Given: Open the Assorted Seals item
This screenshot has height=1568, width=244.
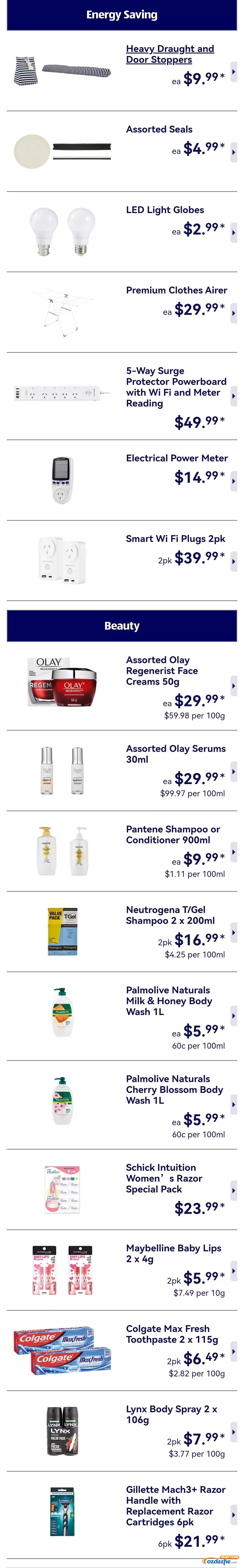Looking at the screenshot, I should tap(159, 129).
